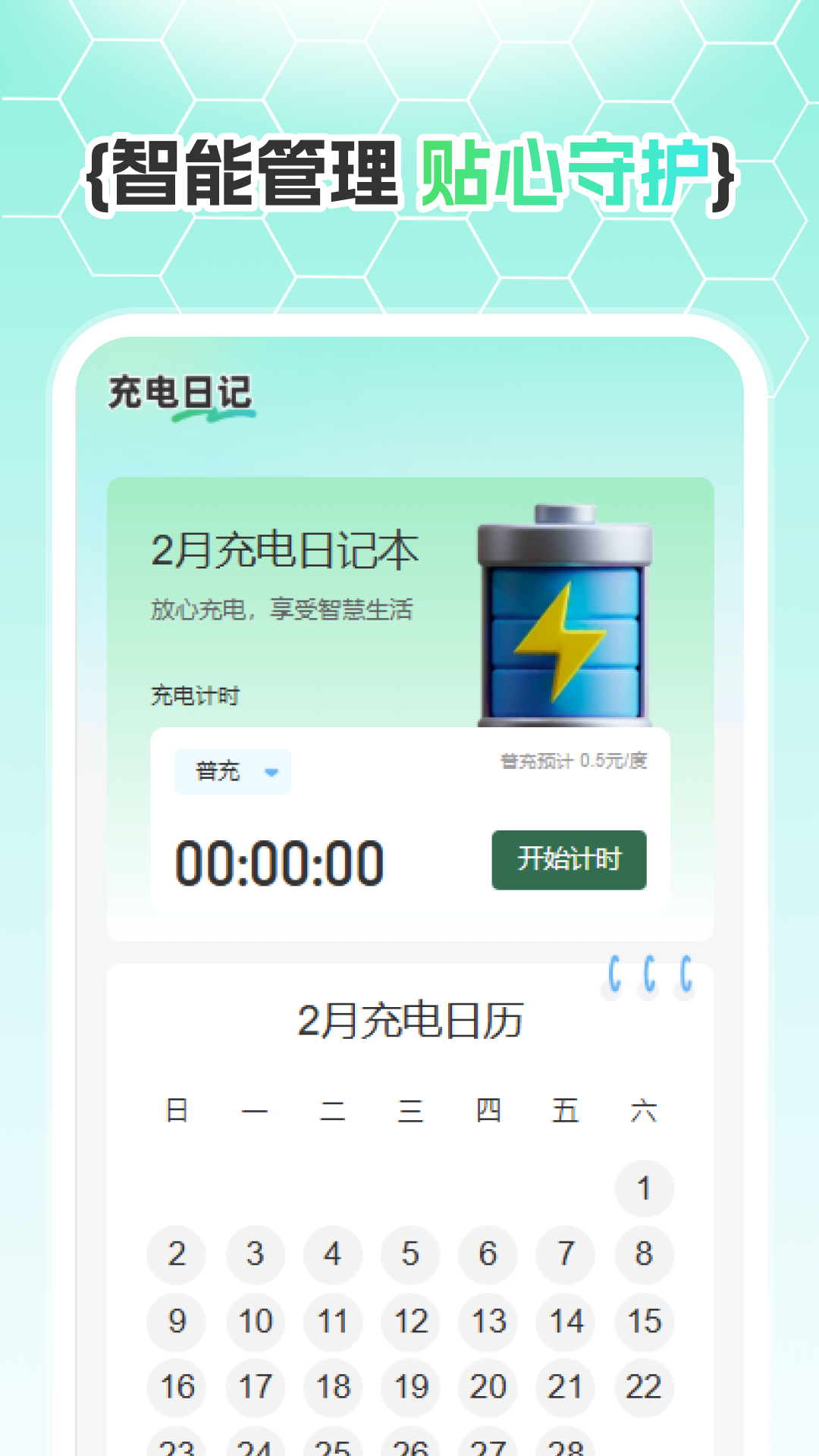This screenshot has width=819, height=1456.
Task: Click the rightmost blue binder ring icon
Action: point(685,972)
